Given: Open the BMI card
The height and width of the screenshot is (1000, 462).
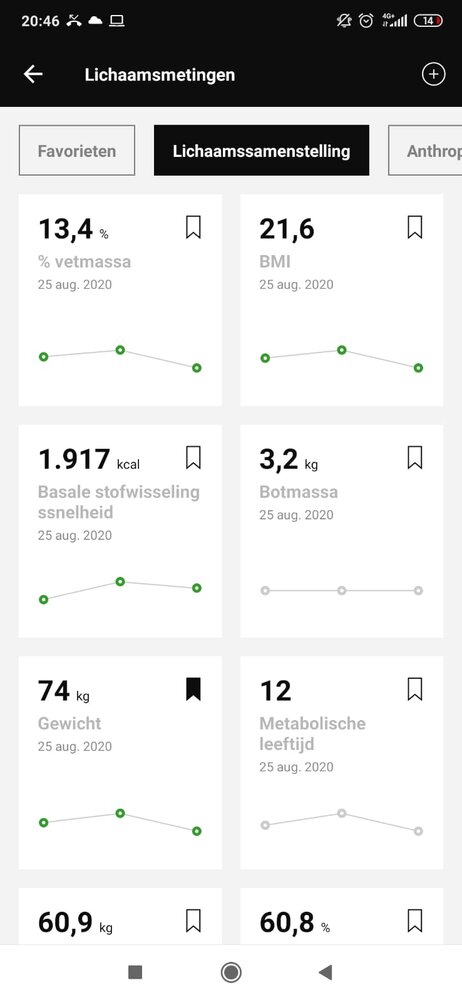Looking at the screenshot, I should [x=341, y=300].
